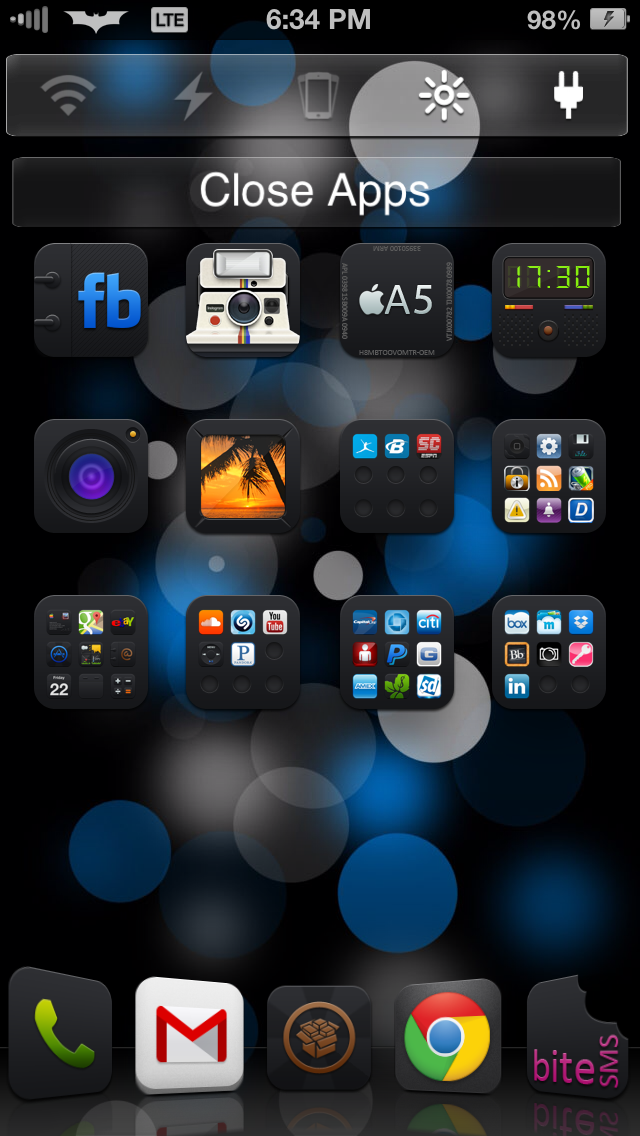The width and height of the screenshot is (640, 1136).
Task: Open the 17:30 clock app
Action: point(549,300)
